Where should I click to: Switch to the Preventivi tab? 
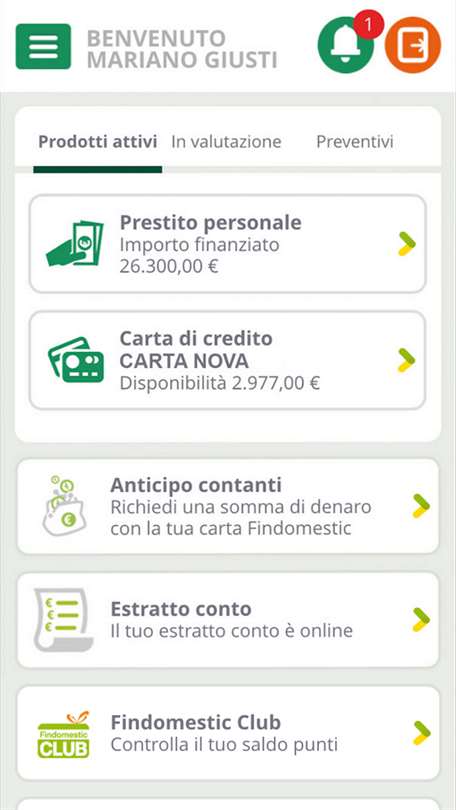click(x=355, y=142)
